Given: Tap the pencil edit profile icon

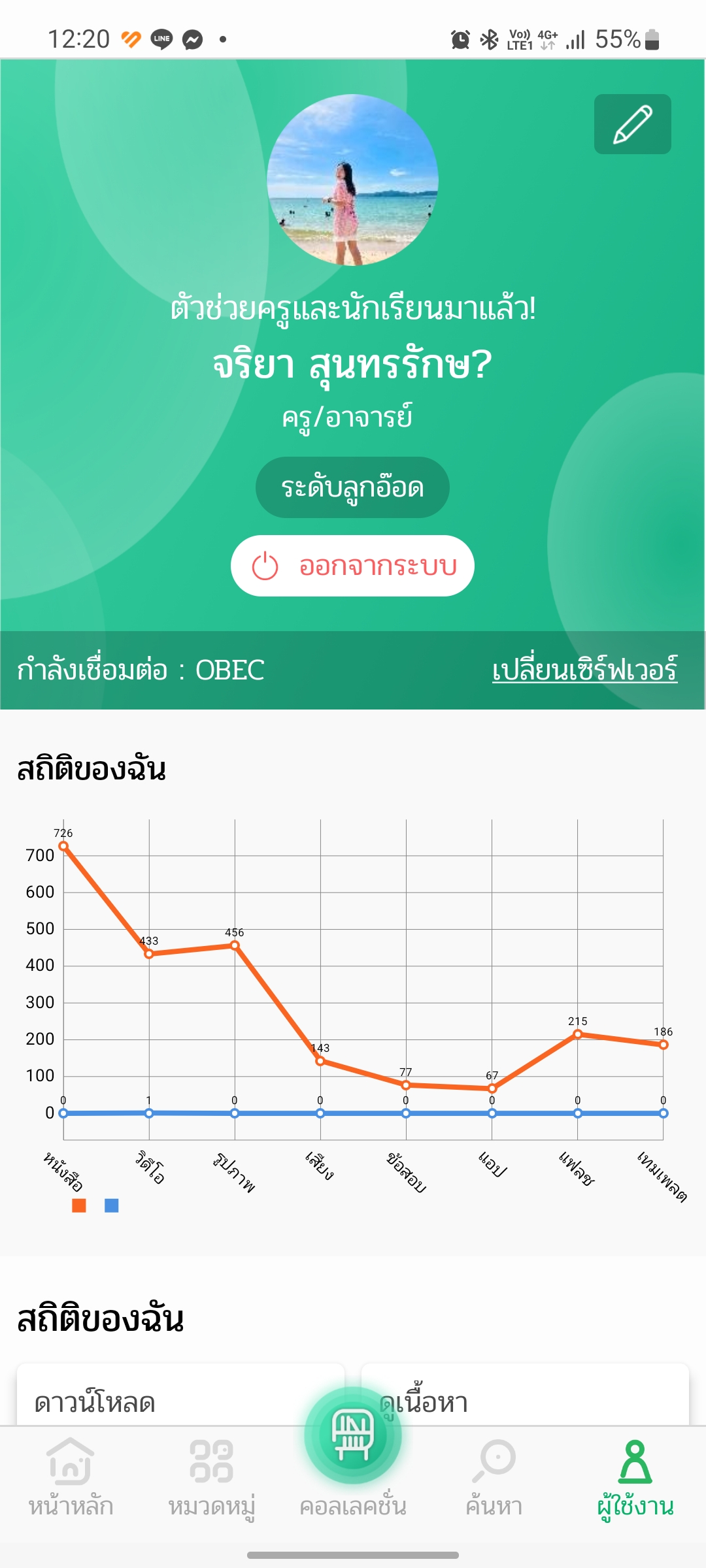Looking at the screenshot, I should click(x=632, y=124).
